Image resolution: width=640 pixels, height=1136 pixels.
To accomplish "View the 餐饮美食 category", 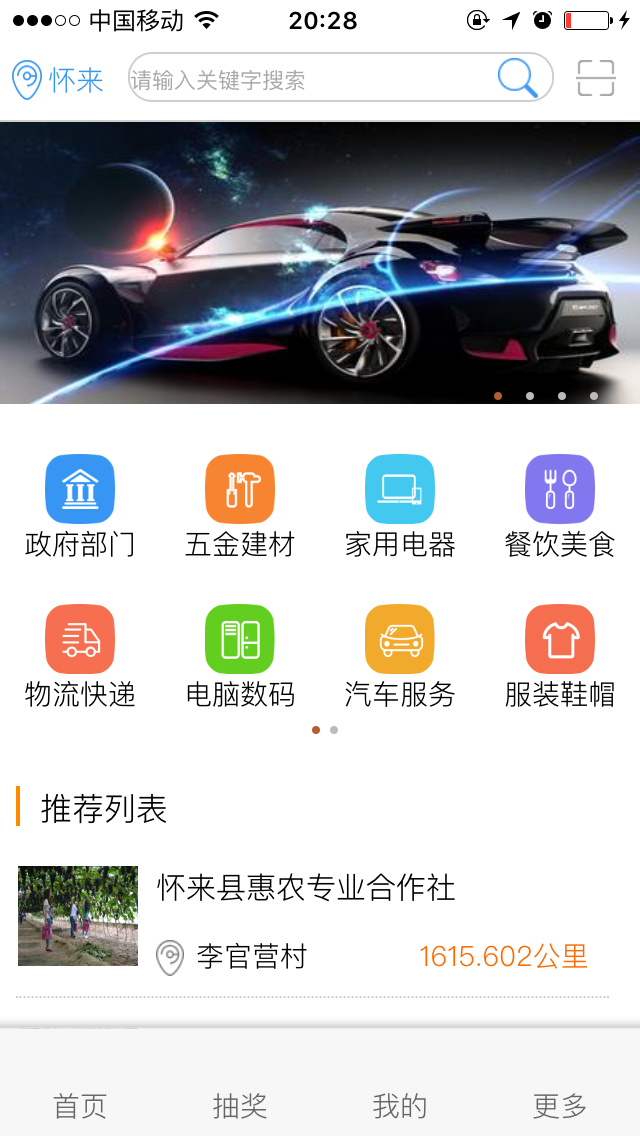I will (x=560, y=506).
